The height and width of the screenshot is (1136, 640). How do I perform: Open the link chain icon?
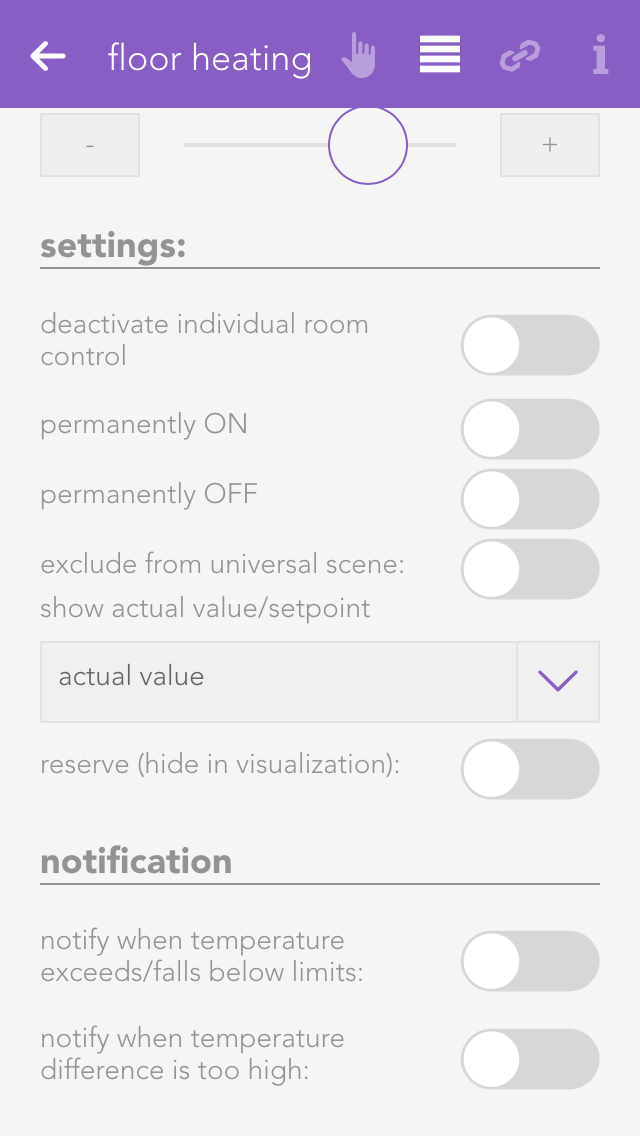[x=519, y=56]
